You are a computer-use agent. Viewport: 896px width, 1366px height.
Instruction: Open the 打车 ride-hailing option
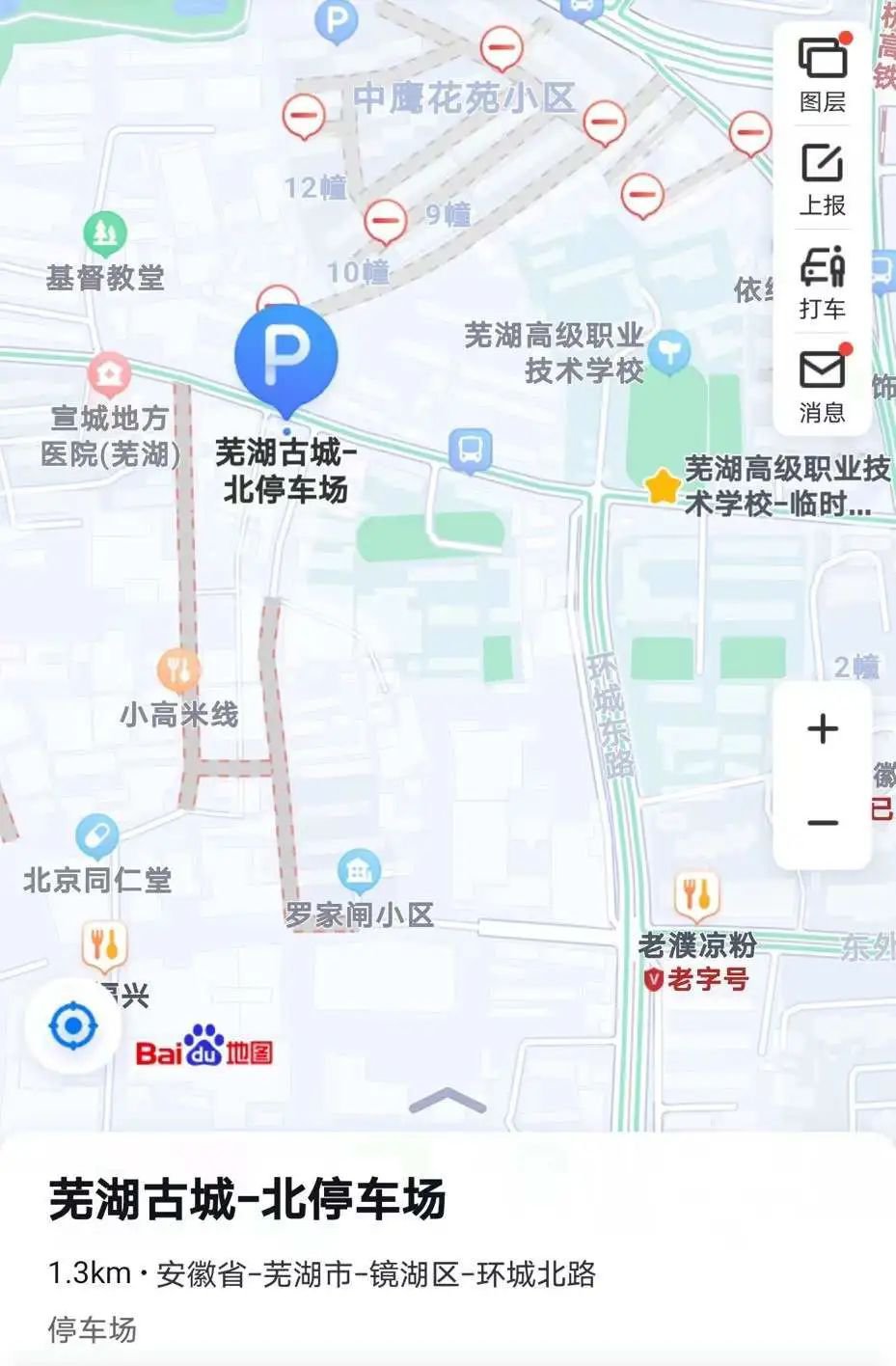[x=822, y=281]
